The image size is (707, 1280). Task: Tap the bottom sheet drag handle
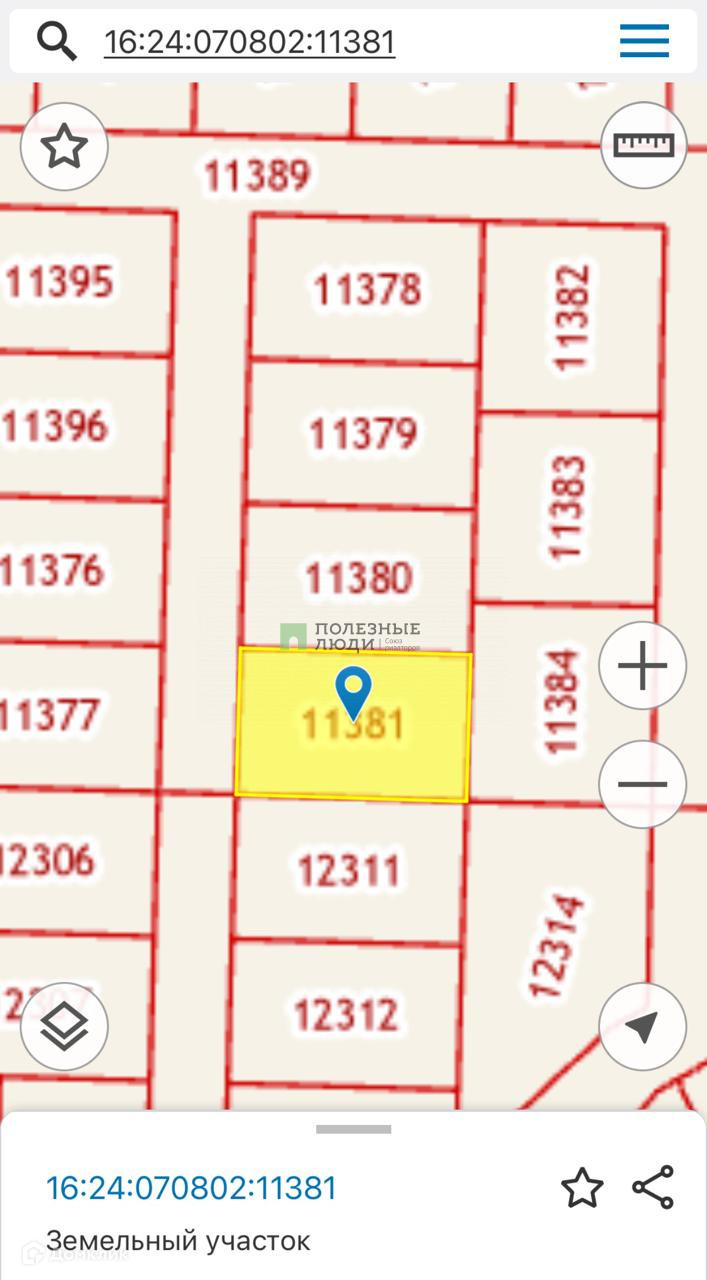353,1129
